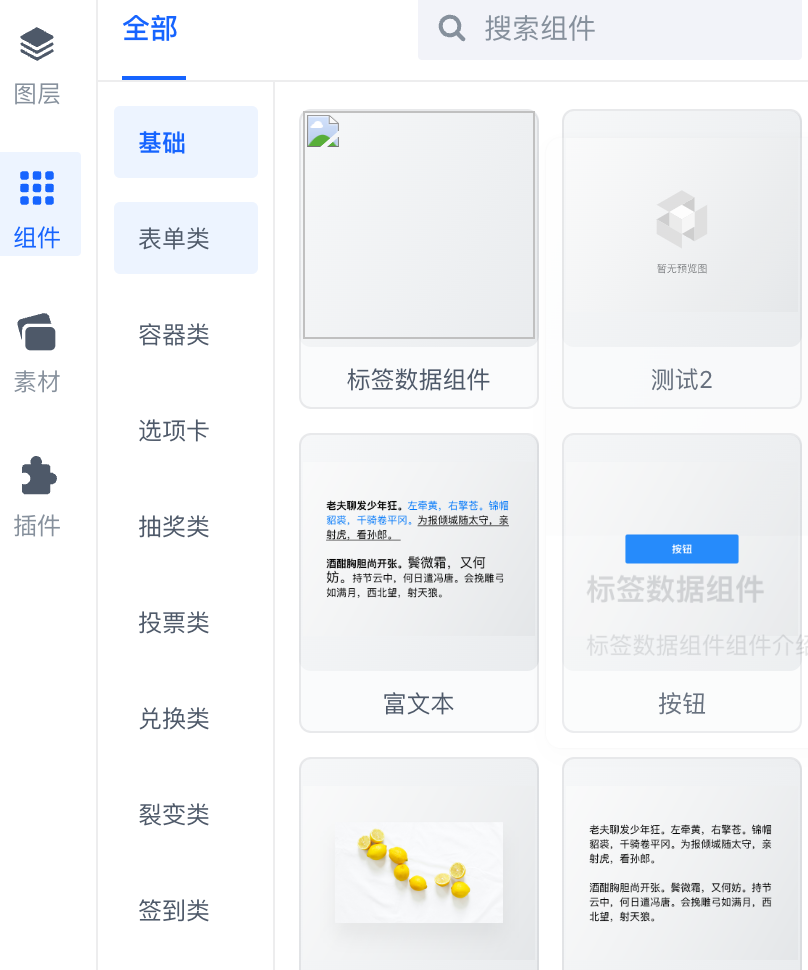Choose the 标签数据组件 component card
The height and width of the screenshot is (970, 808).
click(x=419, y=259)
